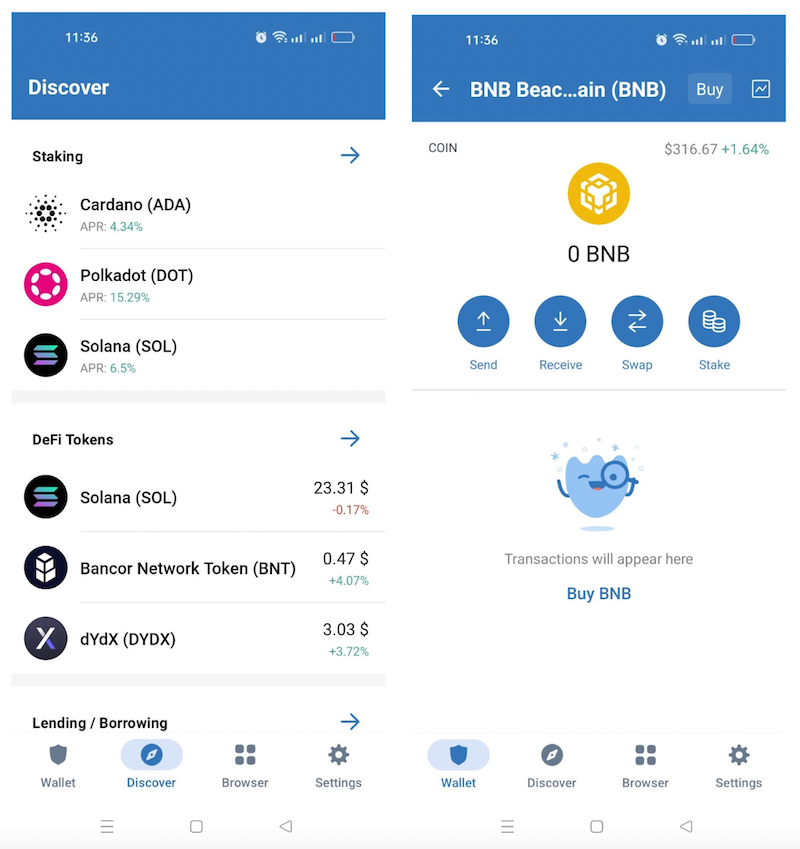Open the BNB price chart icon
The image size is (800, 849).
point(761,89)
